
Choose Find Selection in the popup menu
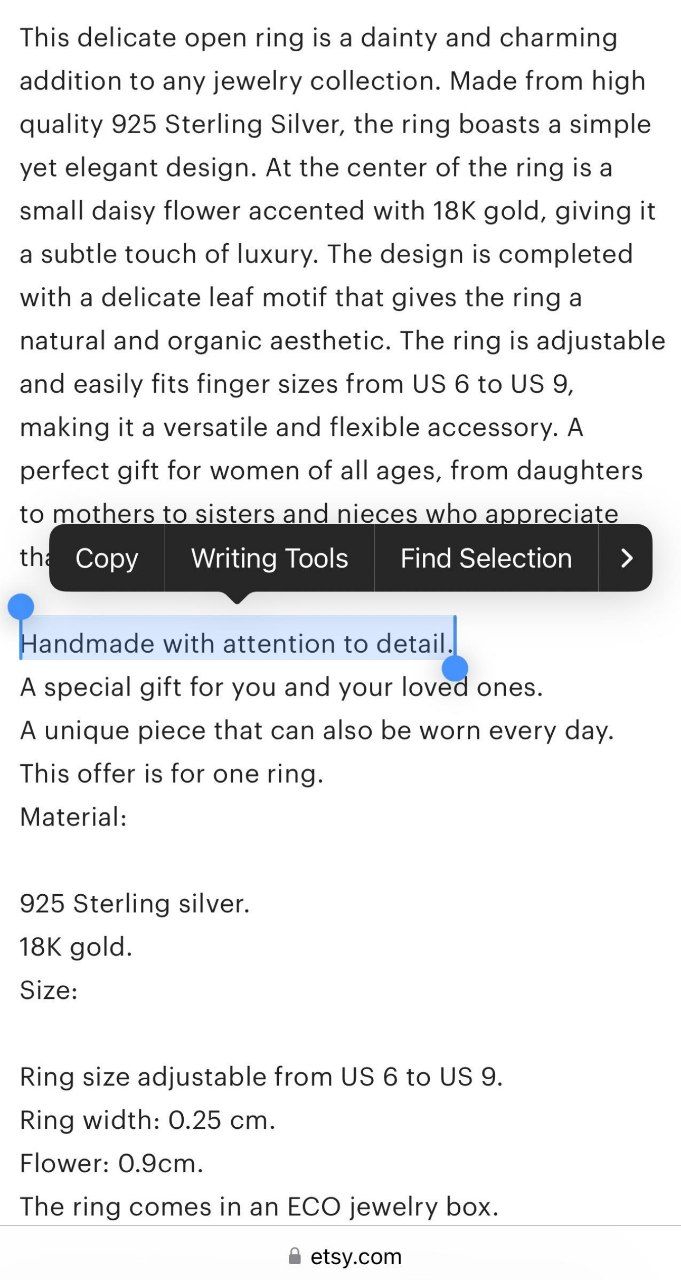tap(486, 558)
